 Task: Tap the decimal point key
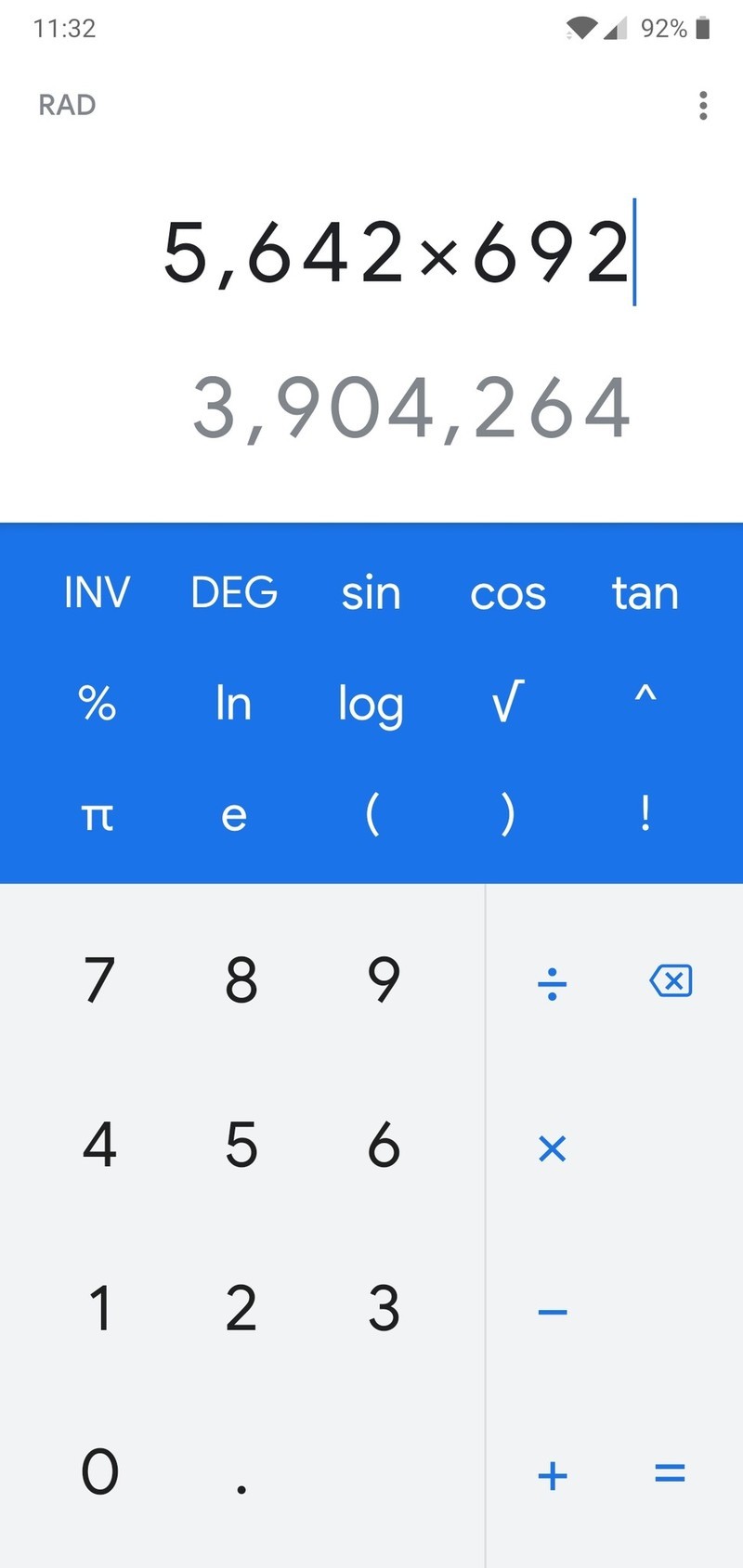pos(241,1488)
